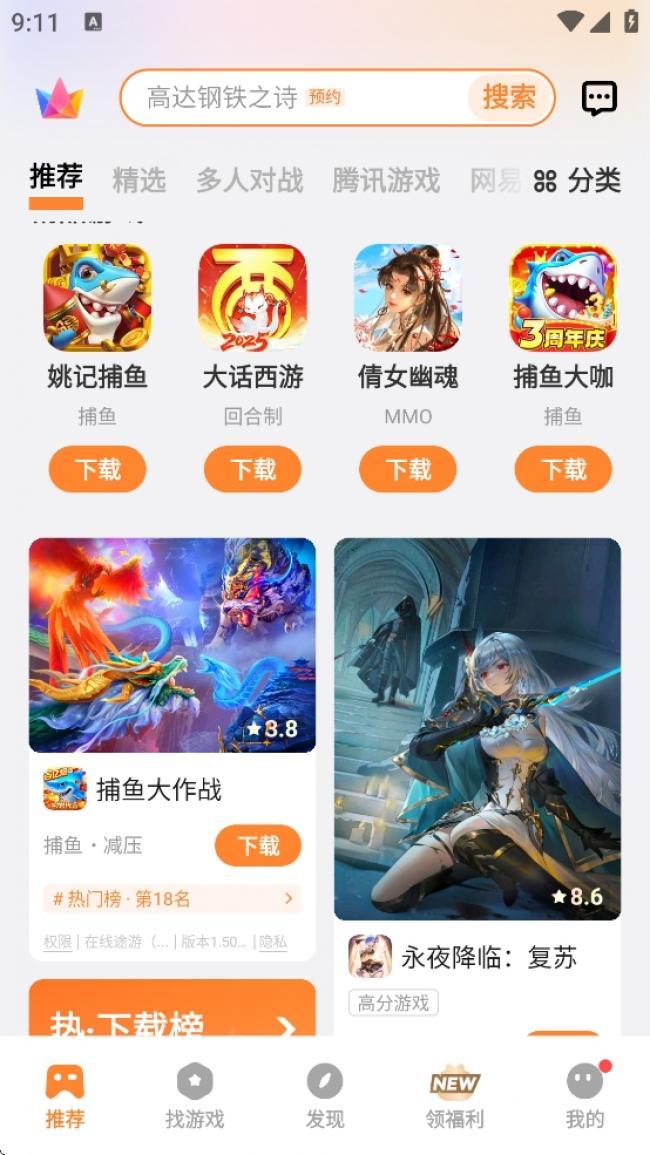Download 倩女幽魂
Screen dimensions: 650x1155
coord(408,469)
